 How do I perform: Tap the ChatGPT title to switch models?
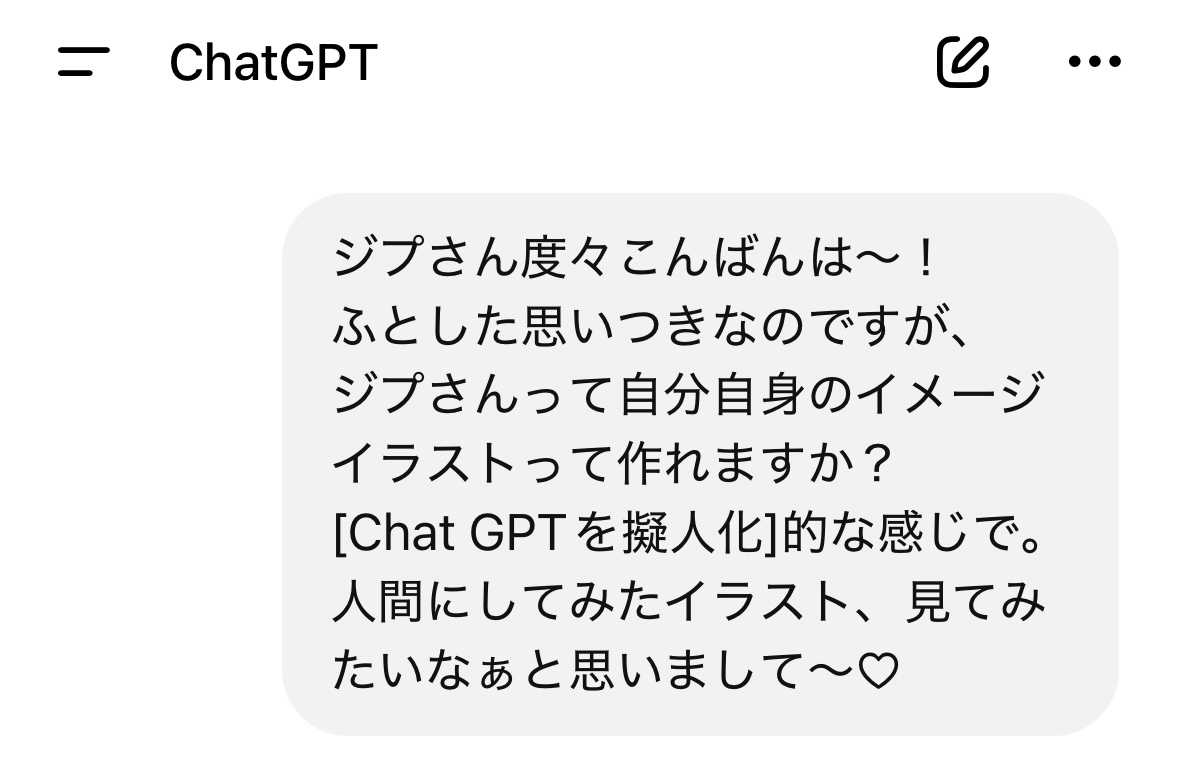tap(273, 63)
